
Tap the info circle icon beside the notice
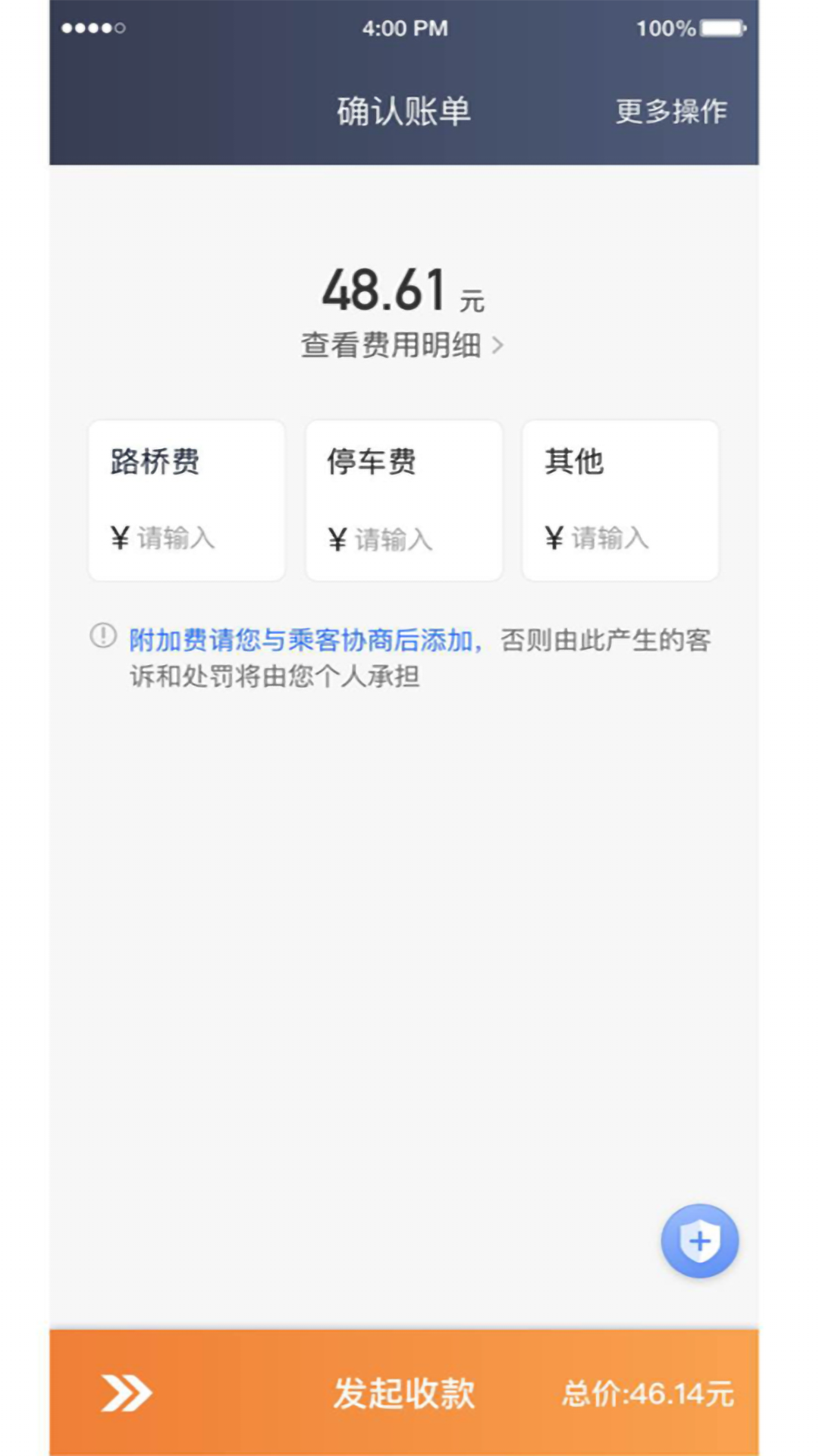(x=101, y=635)
